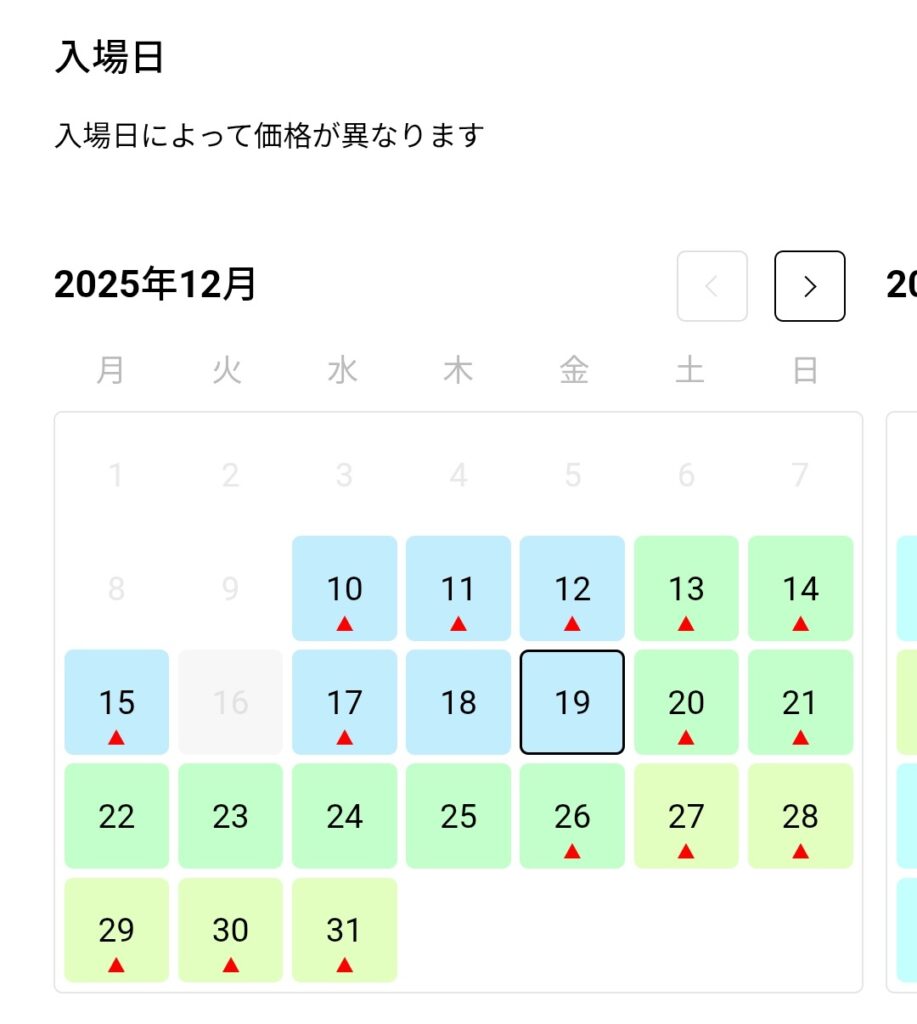Choose Saturday December 27

pyautogui.click(x=686, y=816)
